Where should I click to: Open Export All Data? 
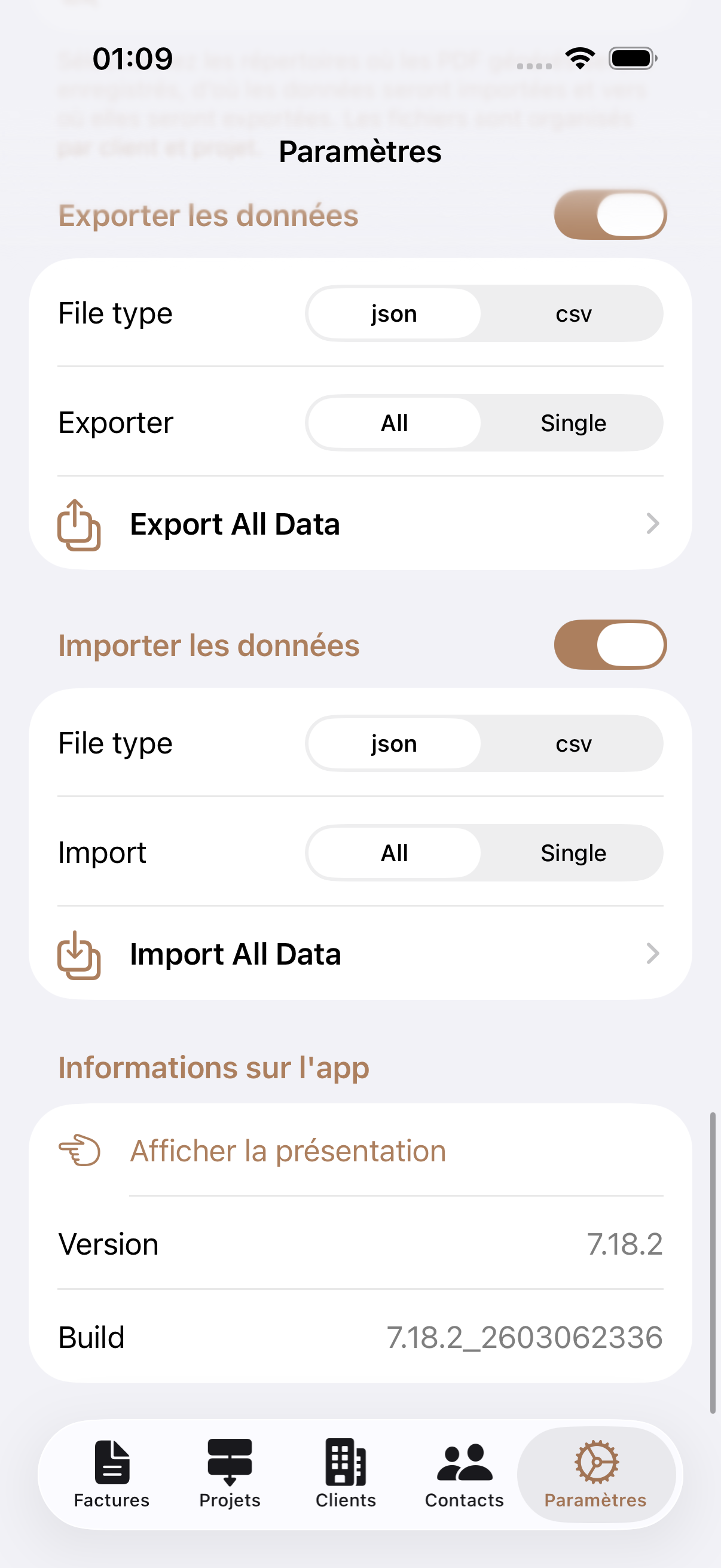click(x=359, y=524)
